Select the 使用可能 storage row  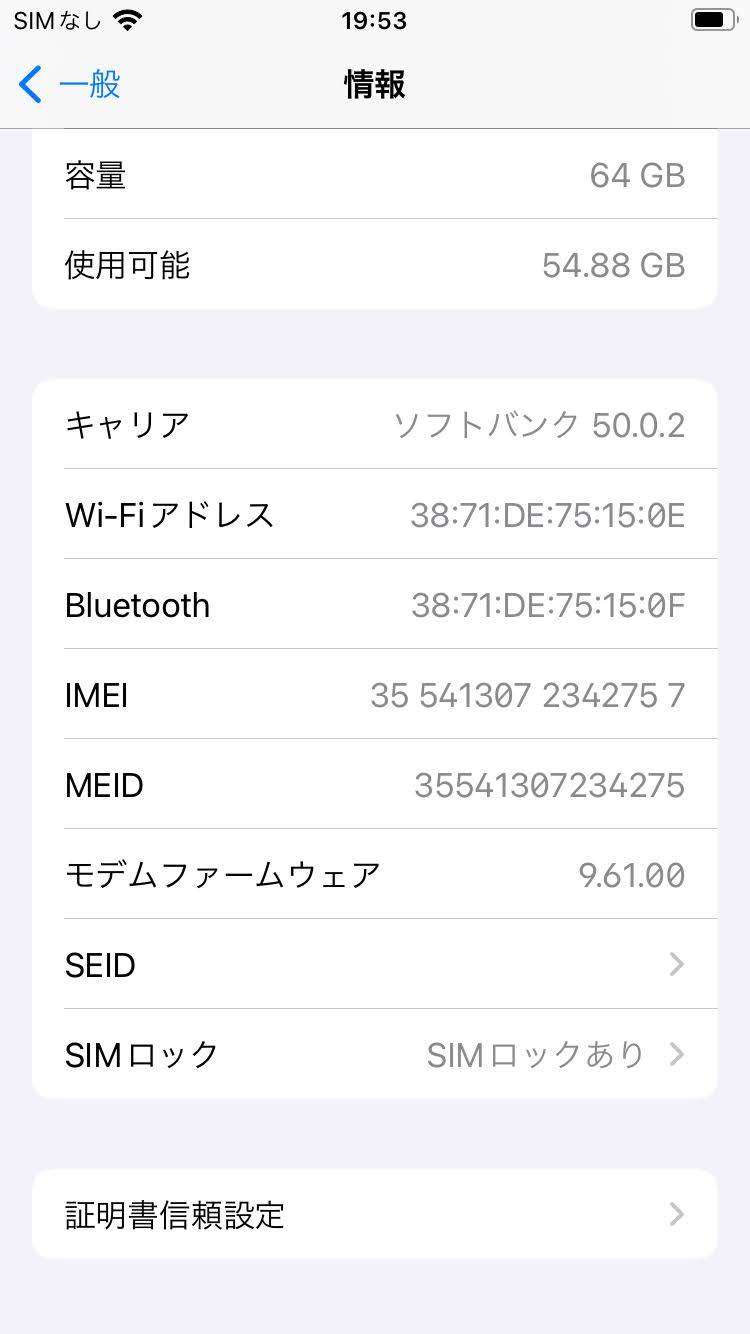pos(375,265)
